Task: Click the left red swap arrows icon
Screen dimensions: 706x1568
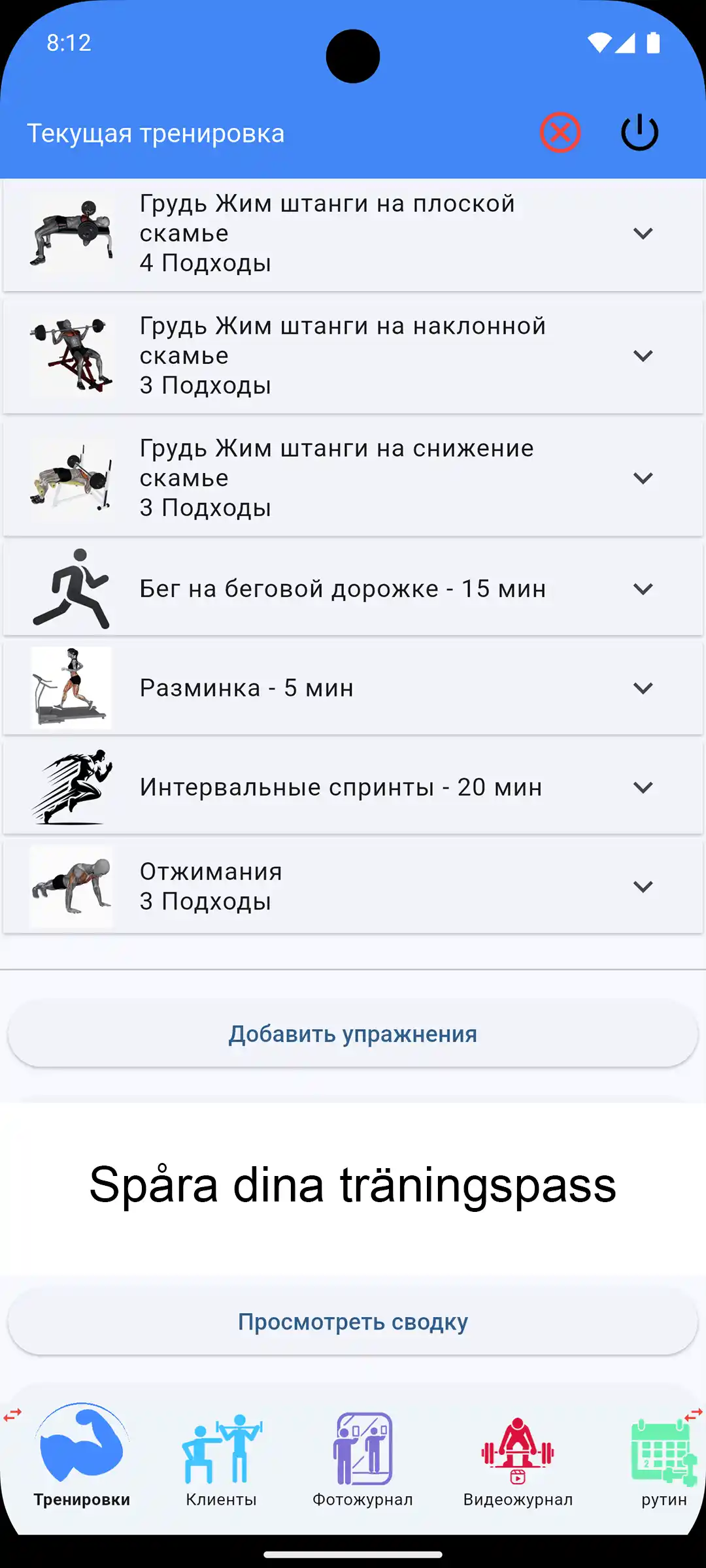Action: 12,1413
